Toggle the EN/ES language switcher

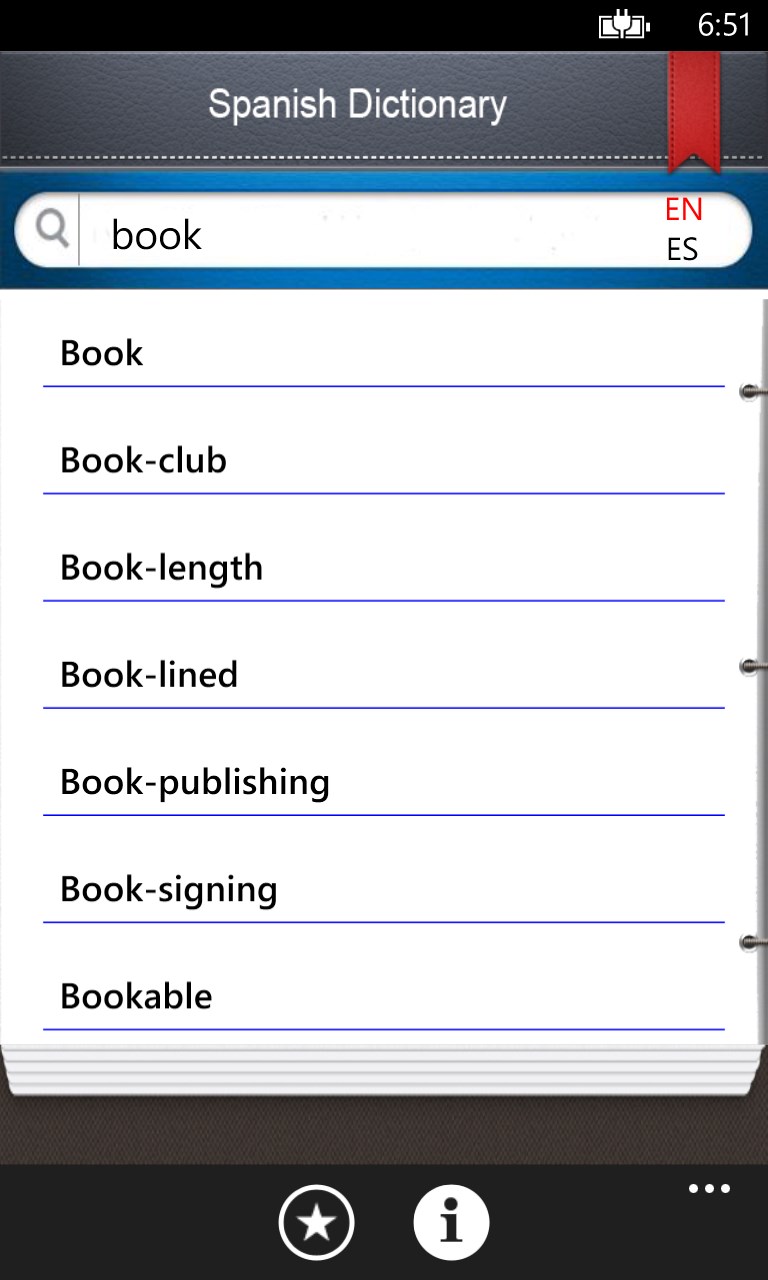pyautogui.click(x=685, y=230)
